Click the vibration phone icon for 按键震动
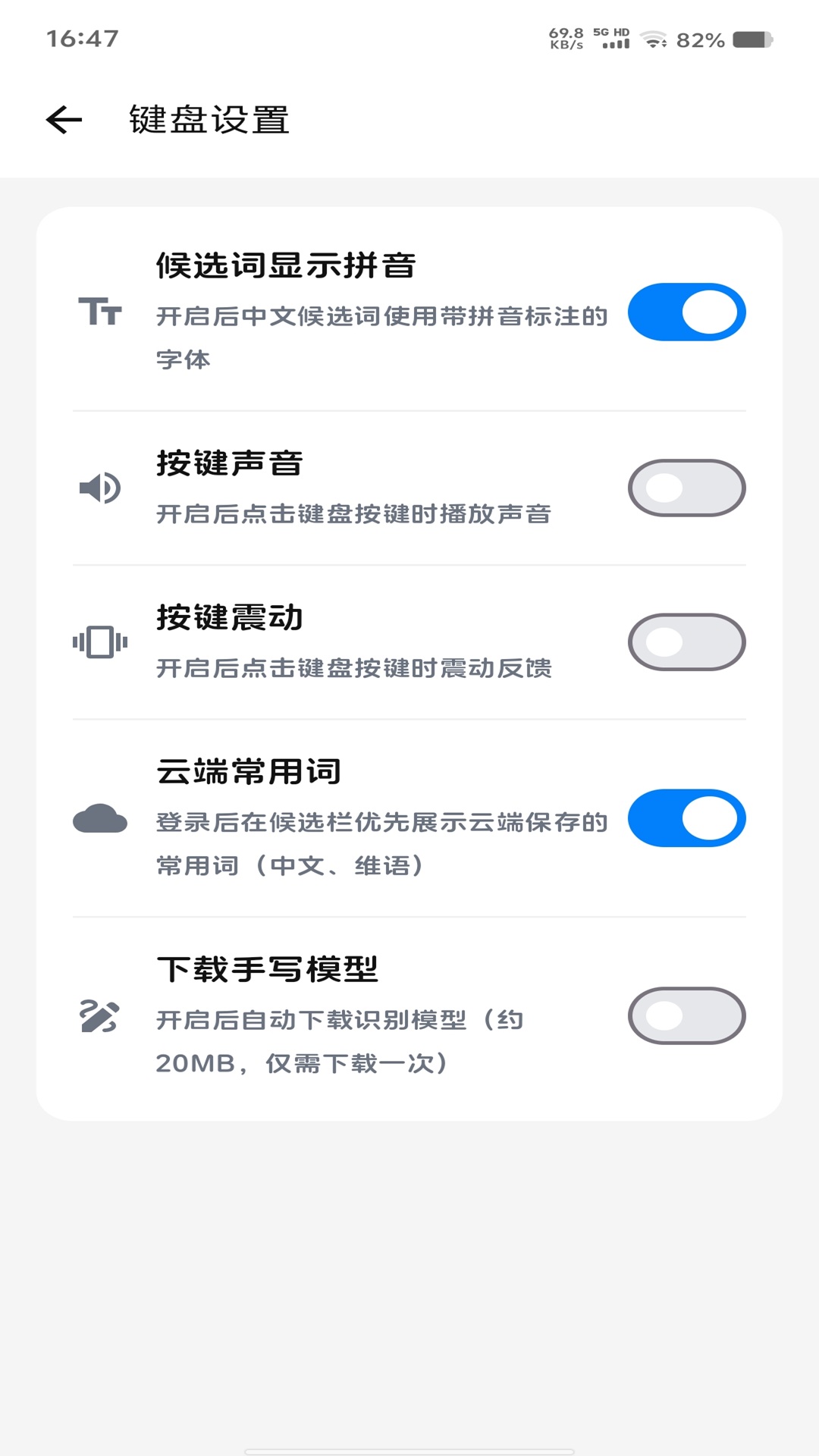The height and width of the screenshot is (1456, 819). click(101, 642)
